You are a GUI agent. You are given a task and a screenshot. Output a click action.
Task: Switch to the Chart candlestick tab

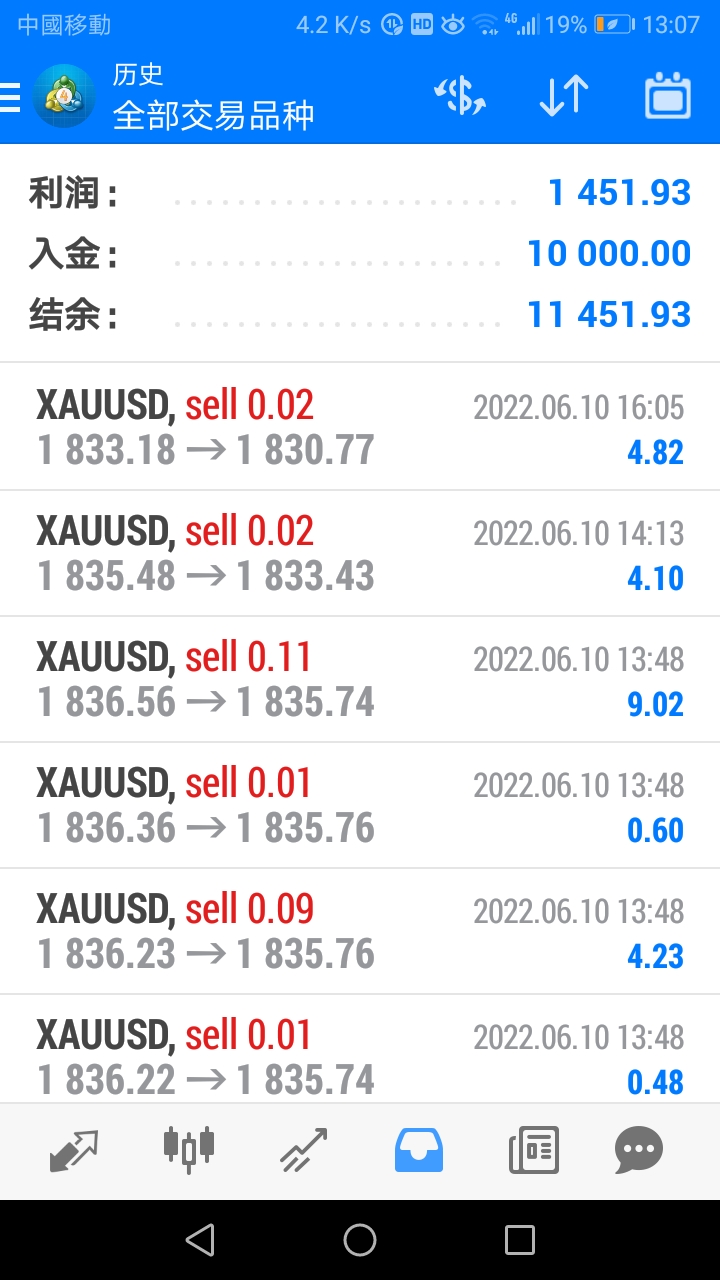point(189,1150)
